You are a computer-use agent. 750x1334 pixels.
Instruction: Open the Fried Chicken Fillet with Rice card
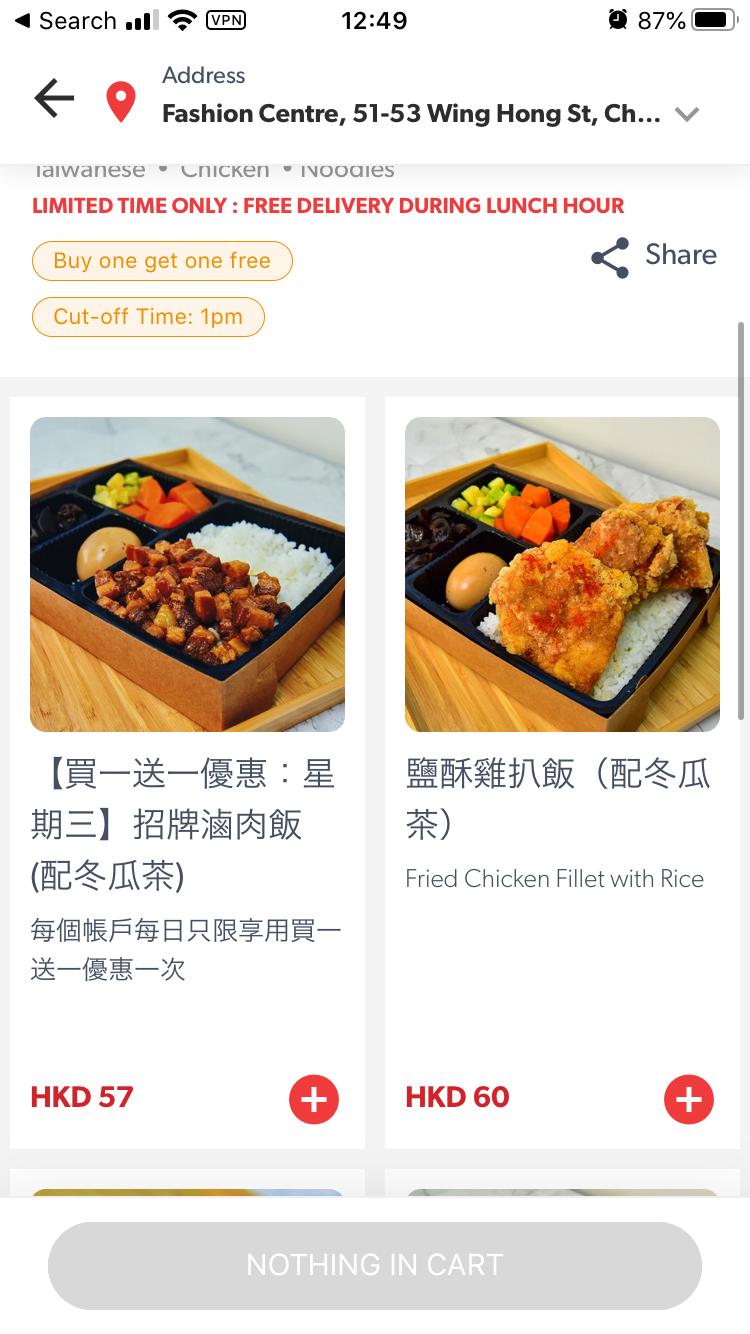562,600
